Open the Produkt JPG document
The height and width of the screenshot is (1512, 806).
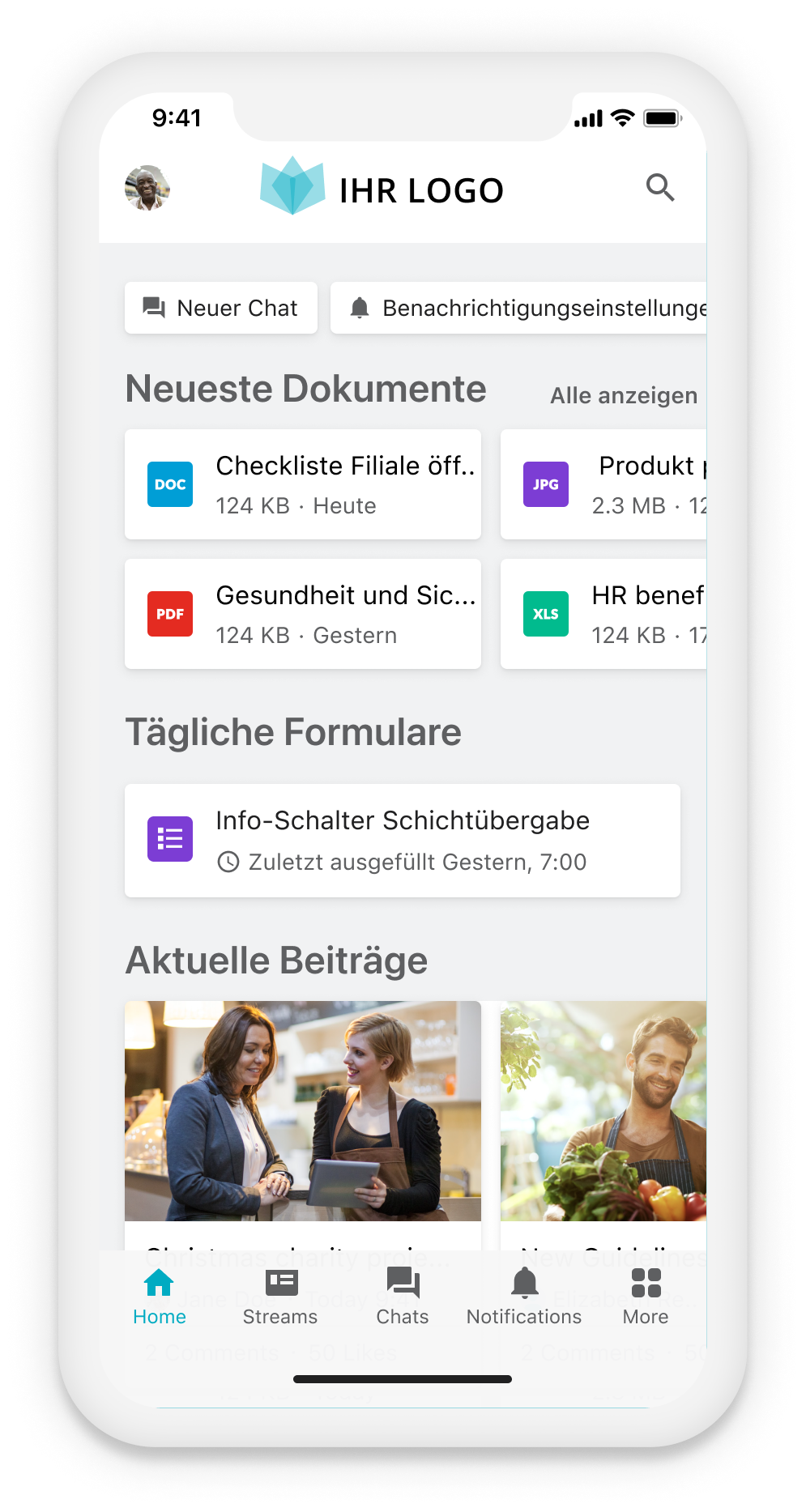pos(603,484)
